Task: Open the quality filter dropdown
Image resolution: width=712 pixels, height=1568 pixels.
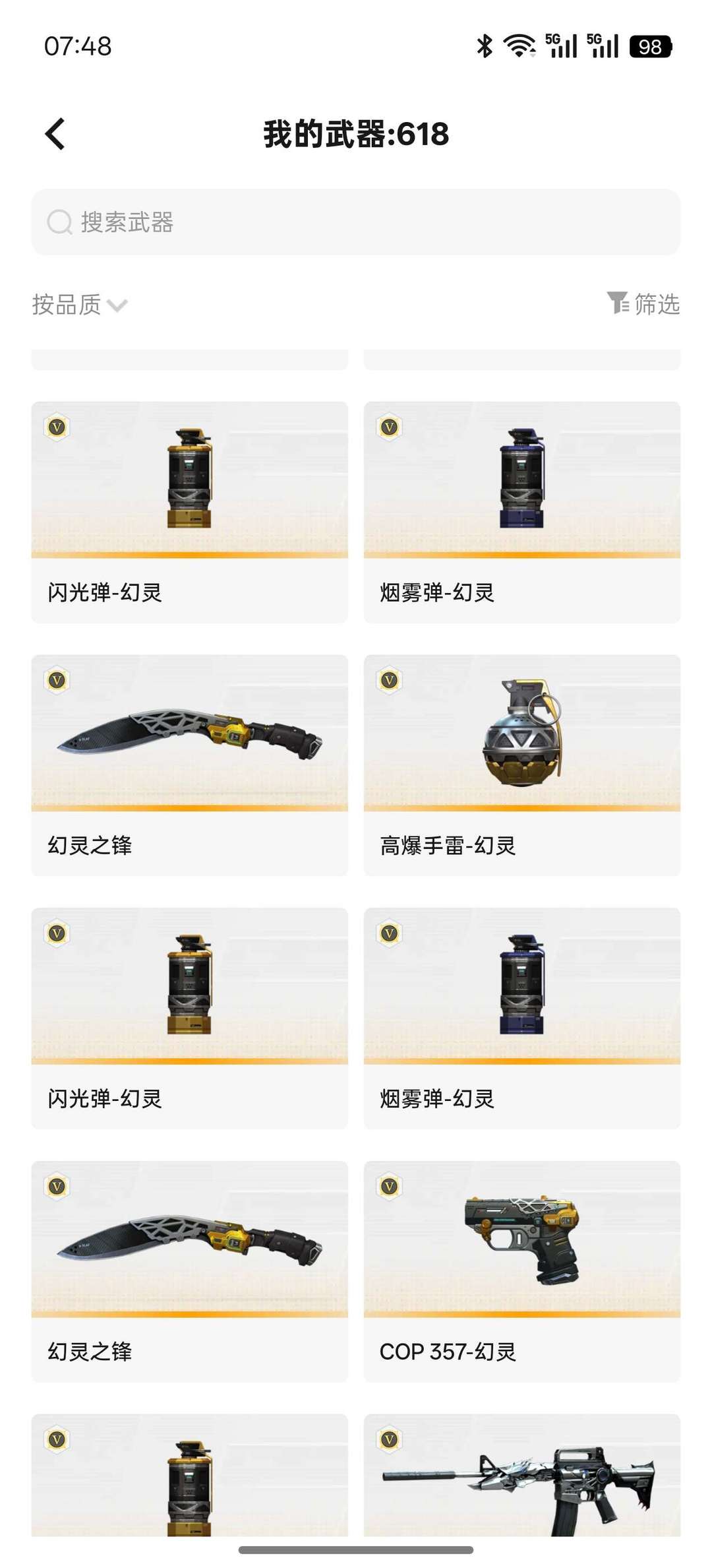Action: [79, 305]
